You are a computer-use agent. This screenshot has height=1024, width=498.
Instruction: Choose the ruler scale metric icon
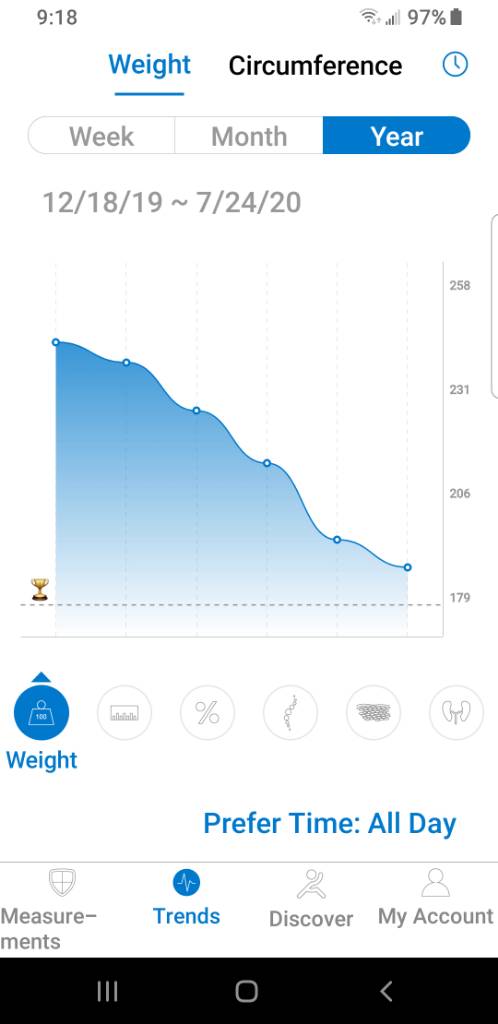tap(124, 712)
